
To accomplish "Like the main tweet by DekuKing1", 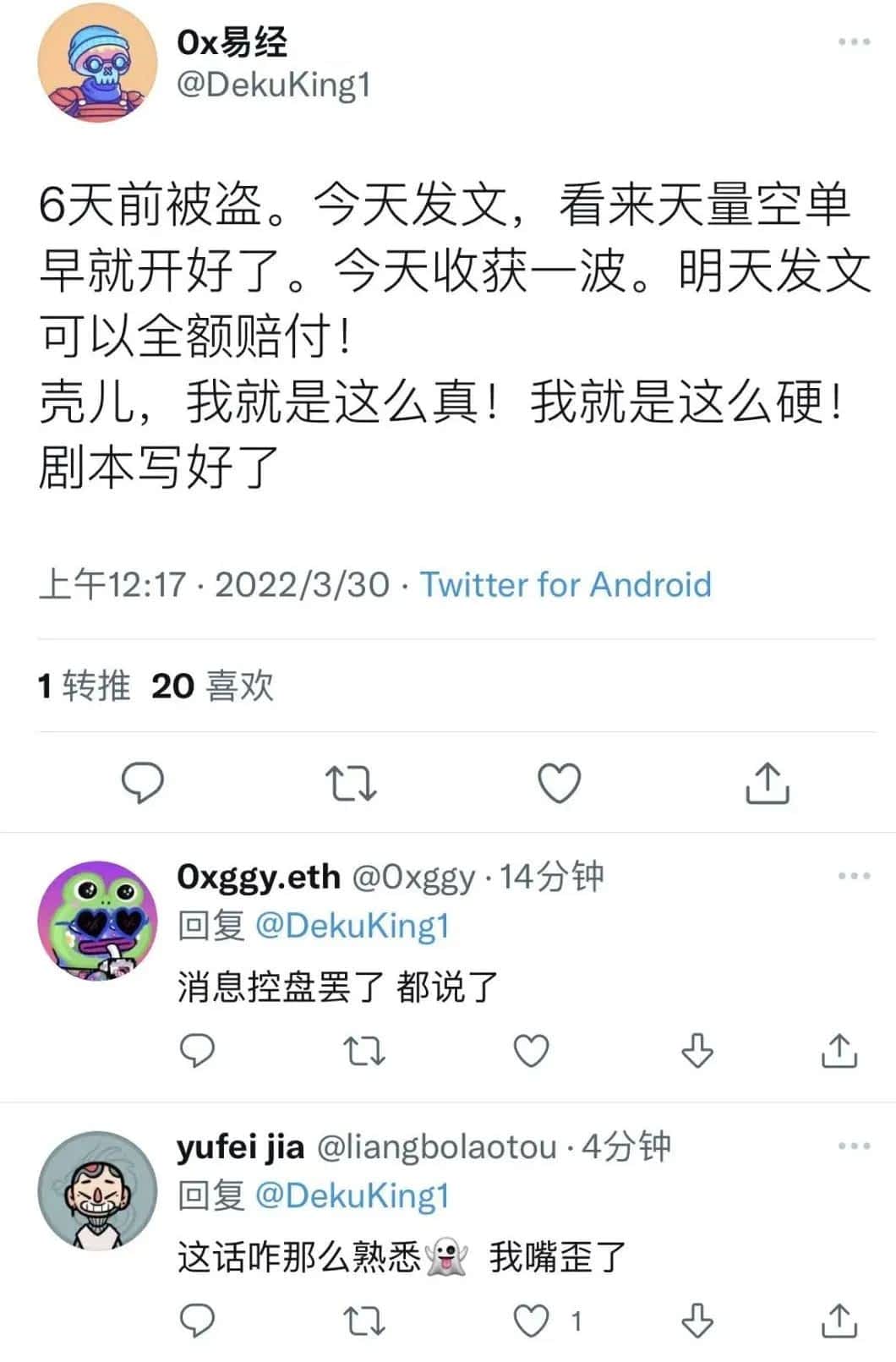I will tap(560, 783).
